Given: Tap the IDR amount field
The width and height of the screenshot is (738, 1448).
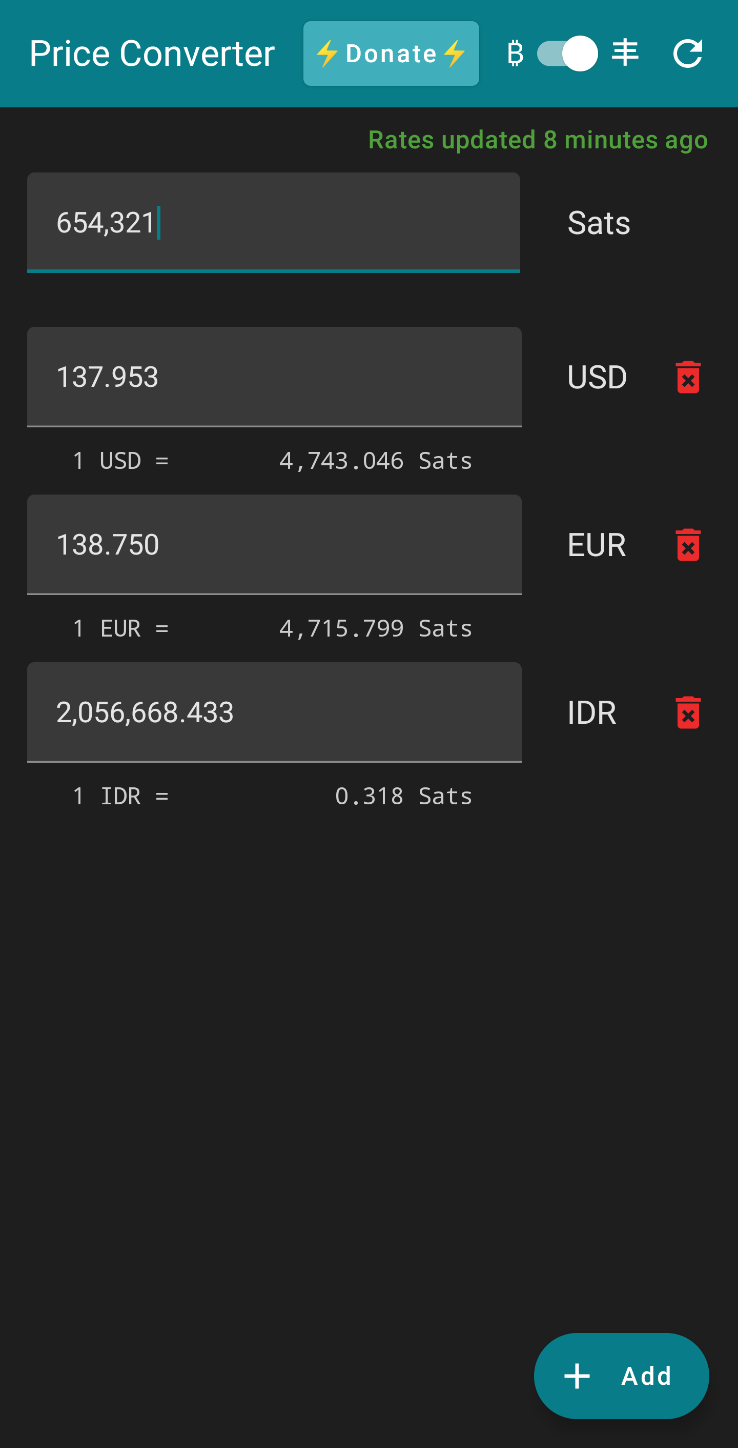Looking at the screenshot, I should (x=273, y=712).
